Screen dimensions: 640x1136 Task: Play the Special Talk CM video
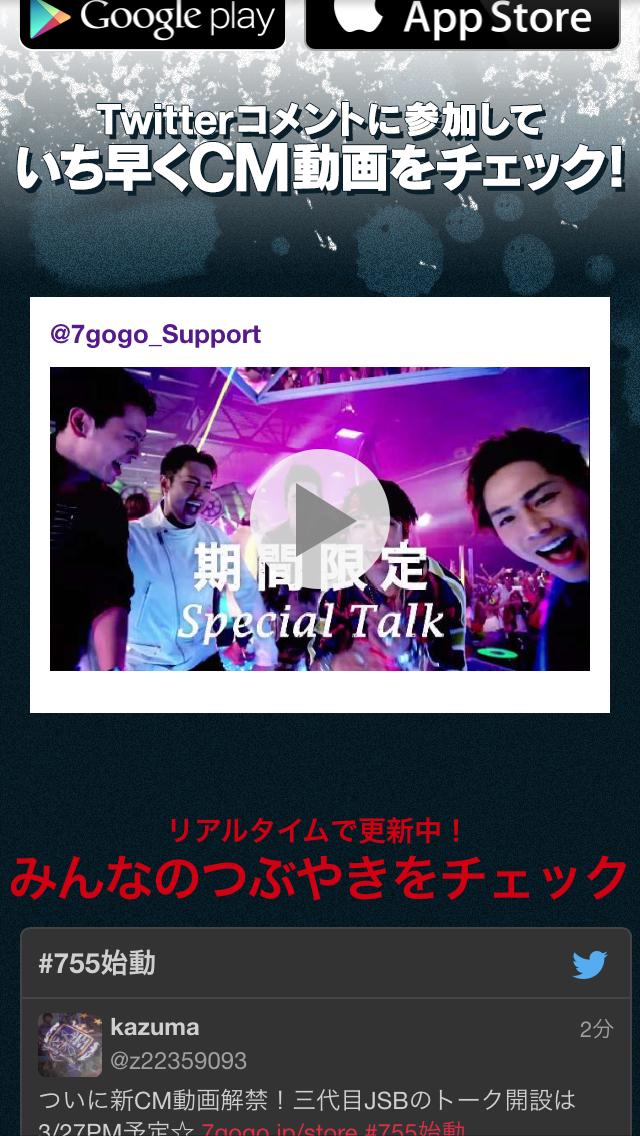pyautogui.click(x=319, y=518)
